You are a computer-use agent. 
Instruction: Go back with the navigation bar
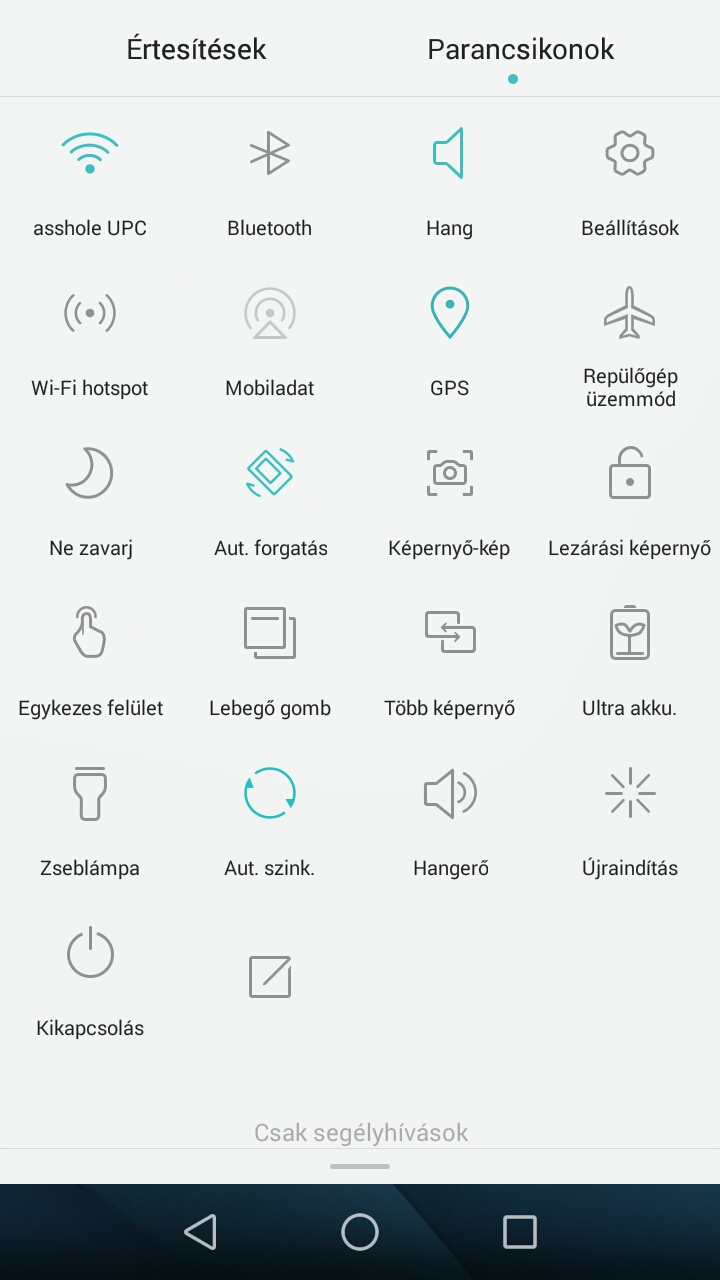201,1232
